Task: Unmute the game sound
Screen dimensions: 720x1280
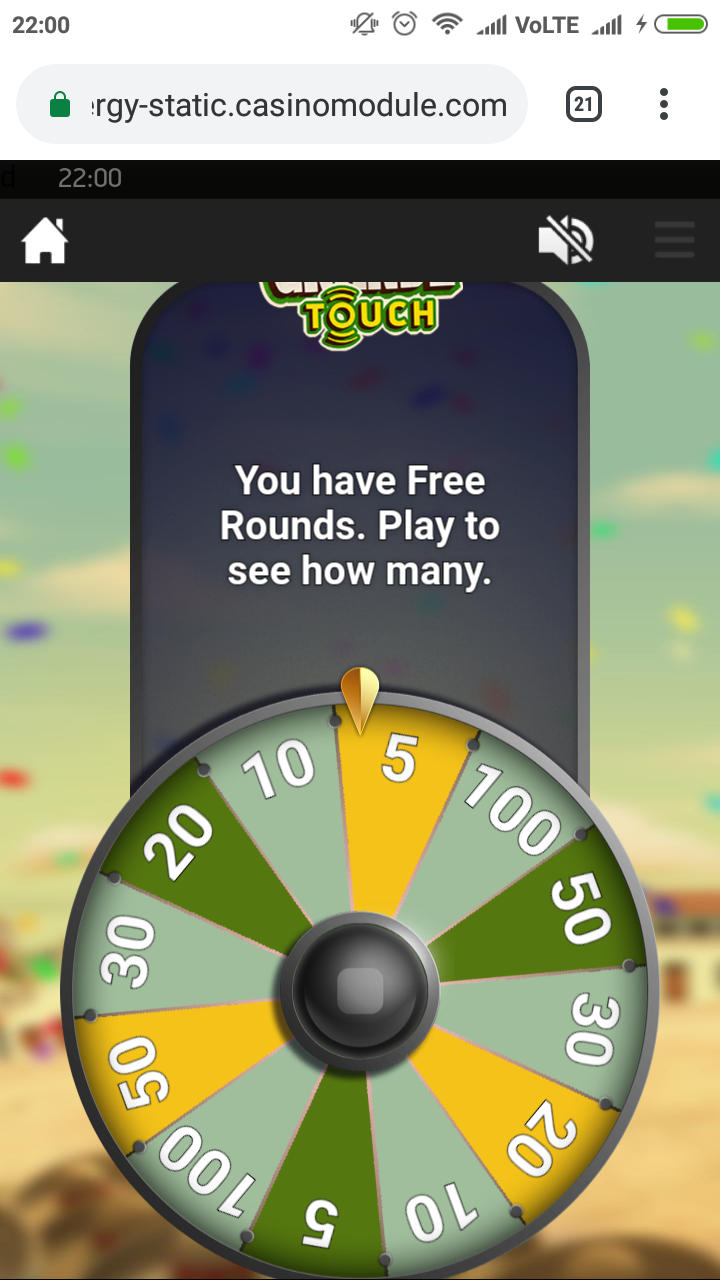Action: (x=566, y=241)
